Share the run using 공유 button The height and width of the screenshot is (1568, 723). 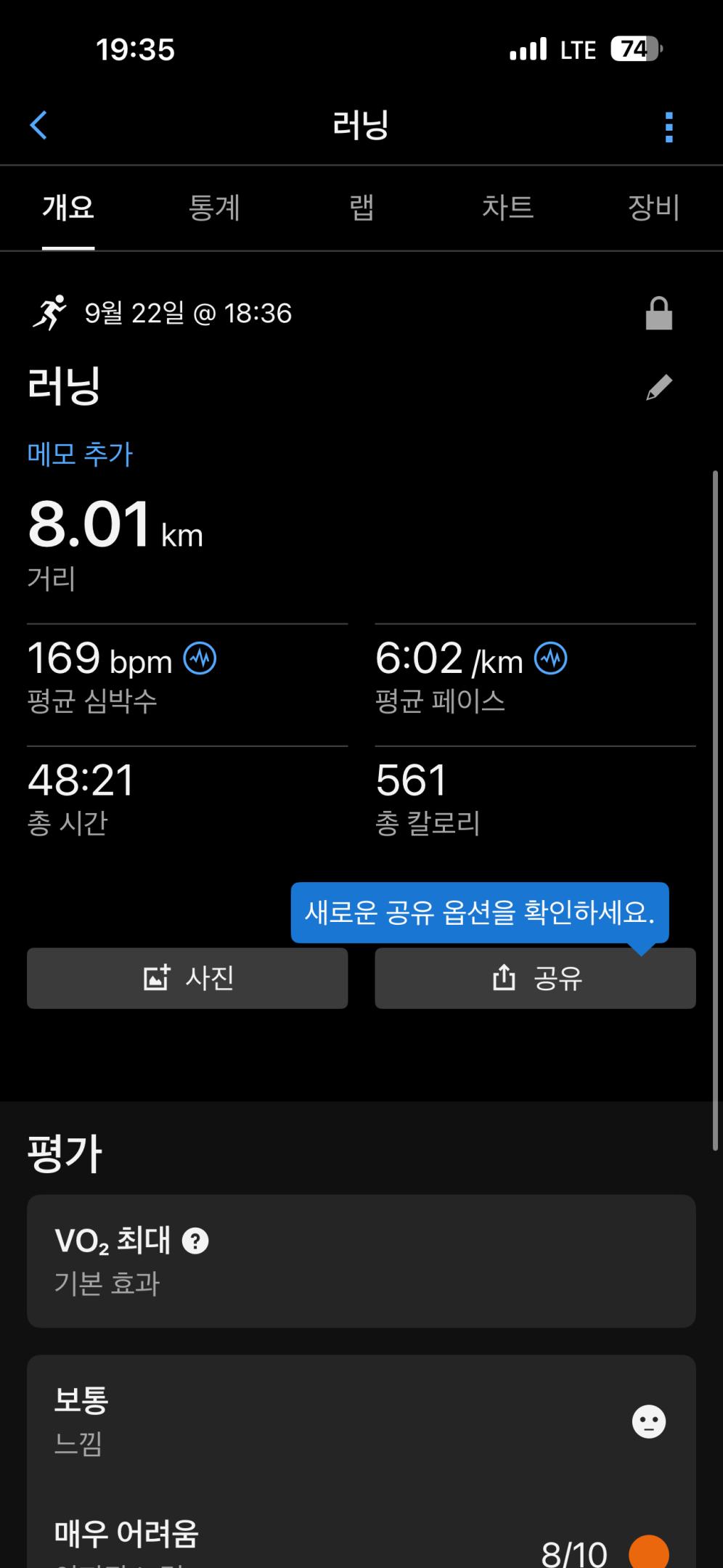tap(535, 978)
